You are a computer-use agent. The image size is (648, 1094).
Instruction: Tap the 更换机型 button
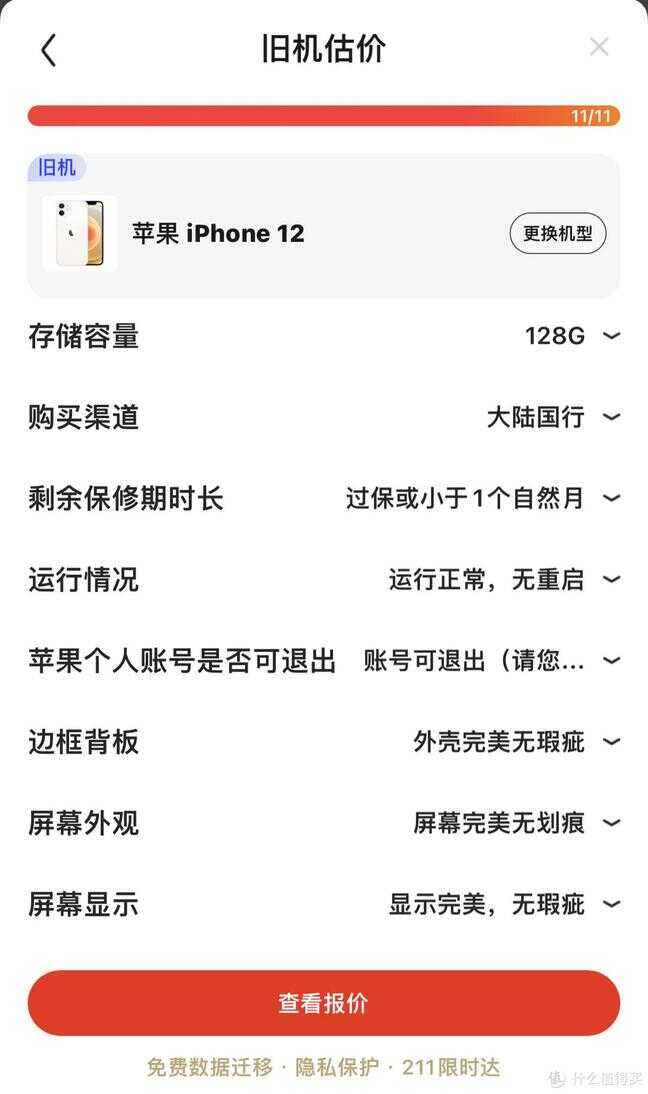pos(557,234)
